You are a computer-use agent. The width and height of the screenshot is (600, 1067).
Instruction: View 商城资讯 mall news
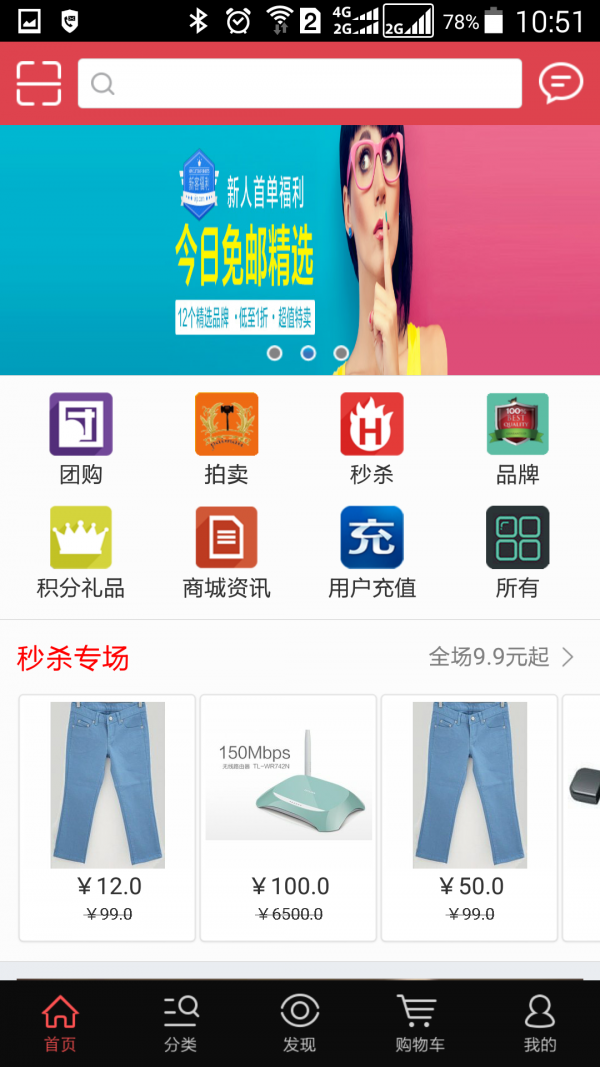coord(226,552)
